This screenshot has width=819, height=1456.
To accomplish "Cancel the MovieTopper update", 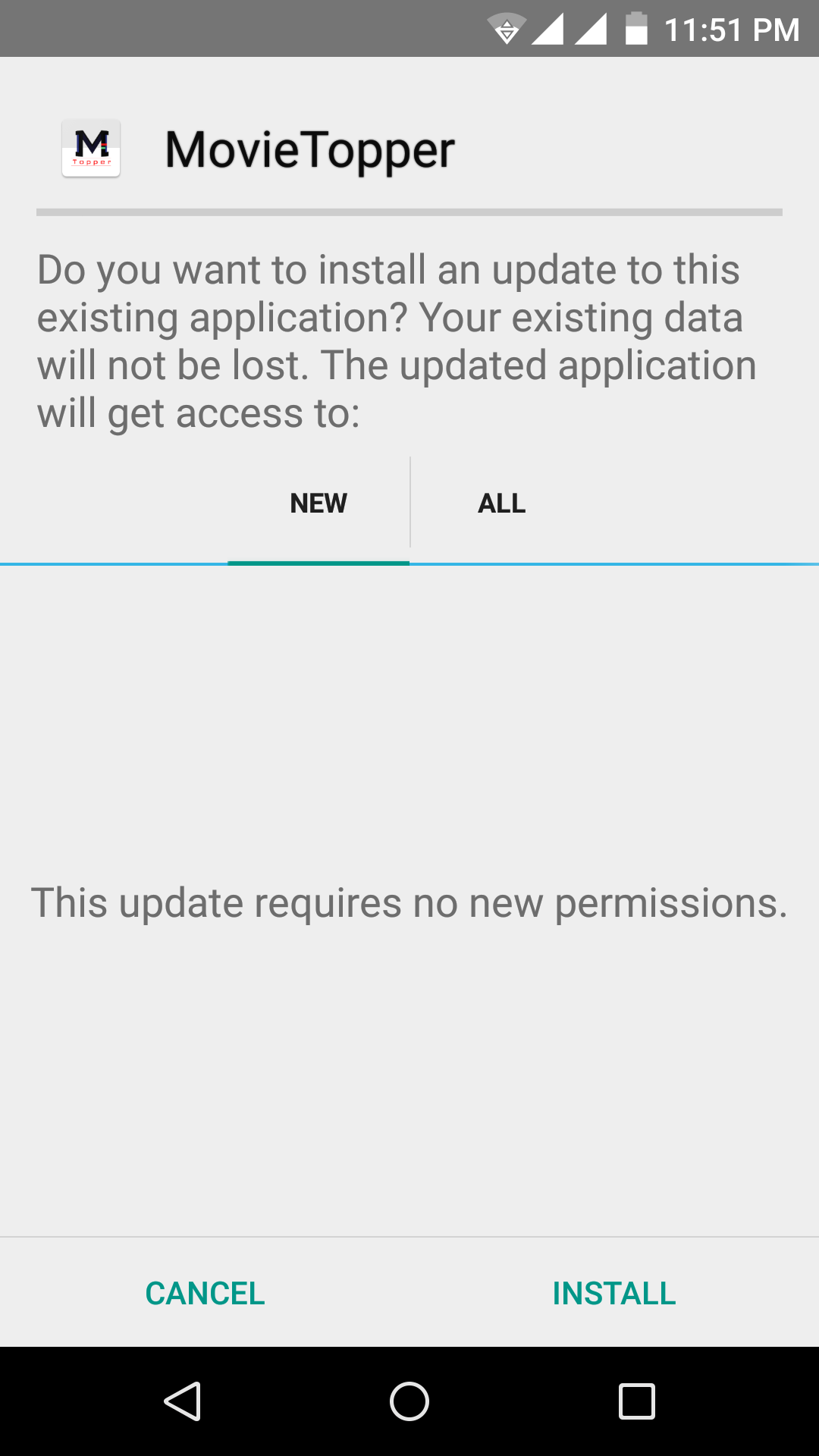I will click(205, 1294).
